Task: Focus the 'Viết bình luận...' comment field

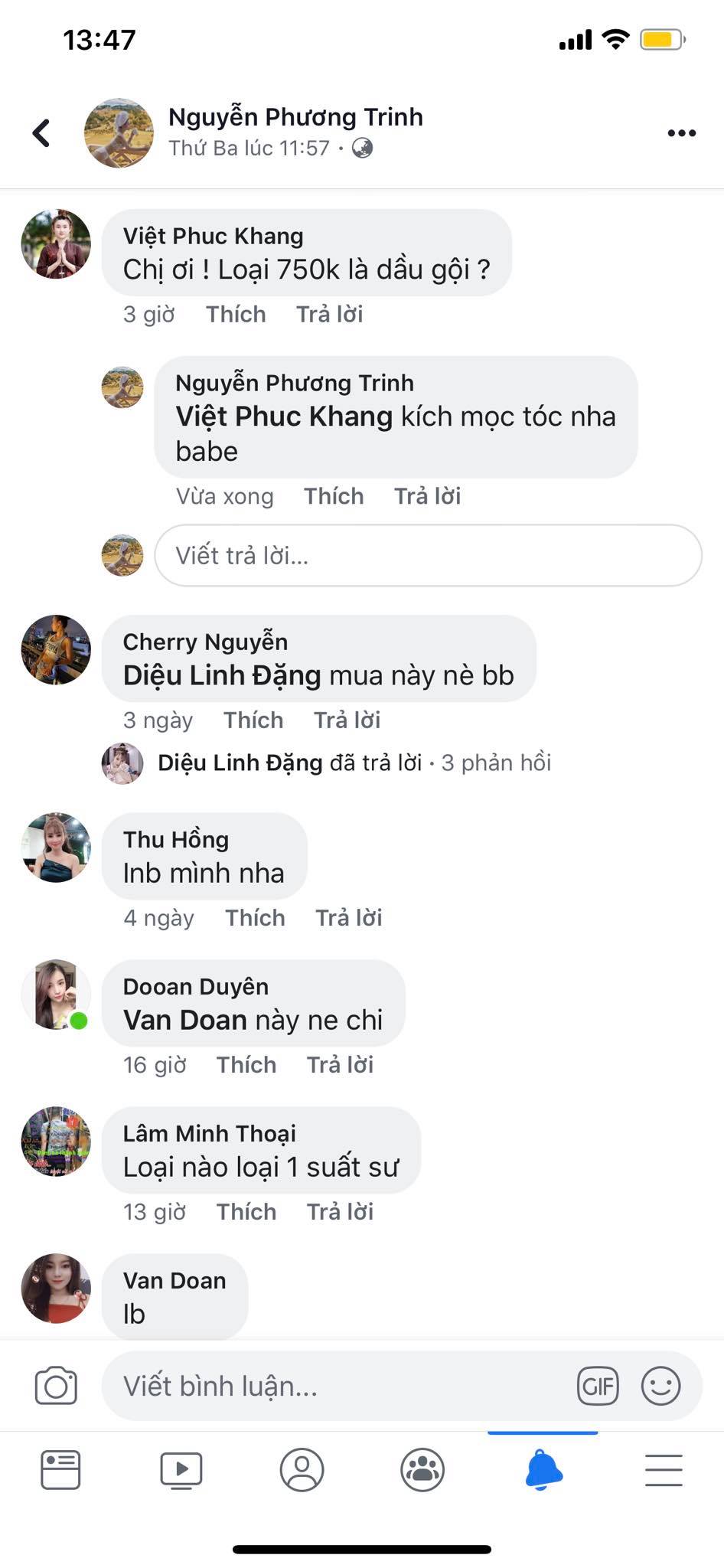Action: [x=337, y=1386]
